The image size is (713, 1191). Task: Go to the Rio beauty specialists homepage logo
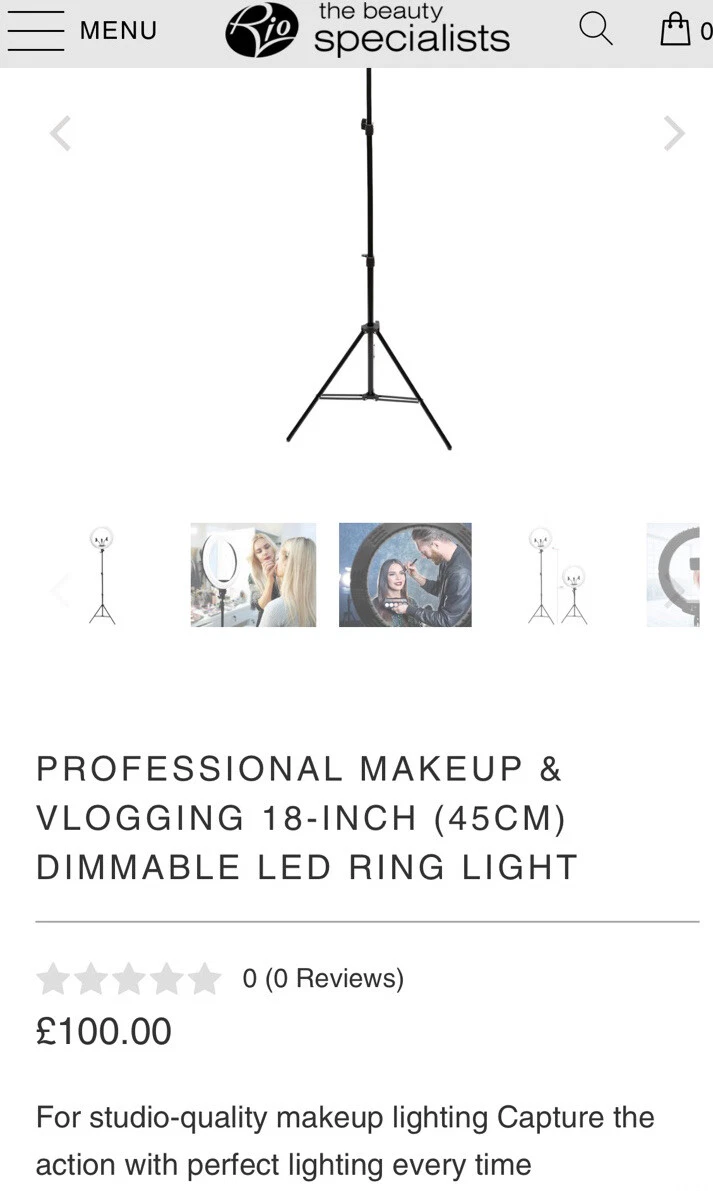coord(368,30)
